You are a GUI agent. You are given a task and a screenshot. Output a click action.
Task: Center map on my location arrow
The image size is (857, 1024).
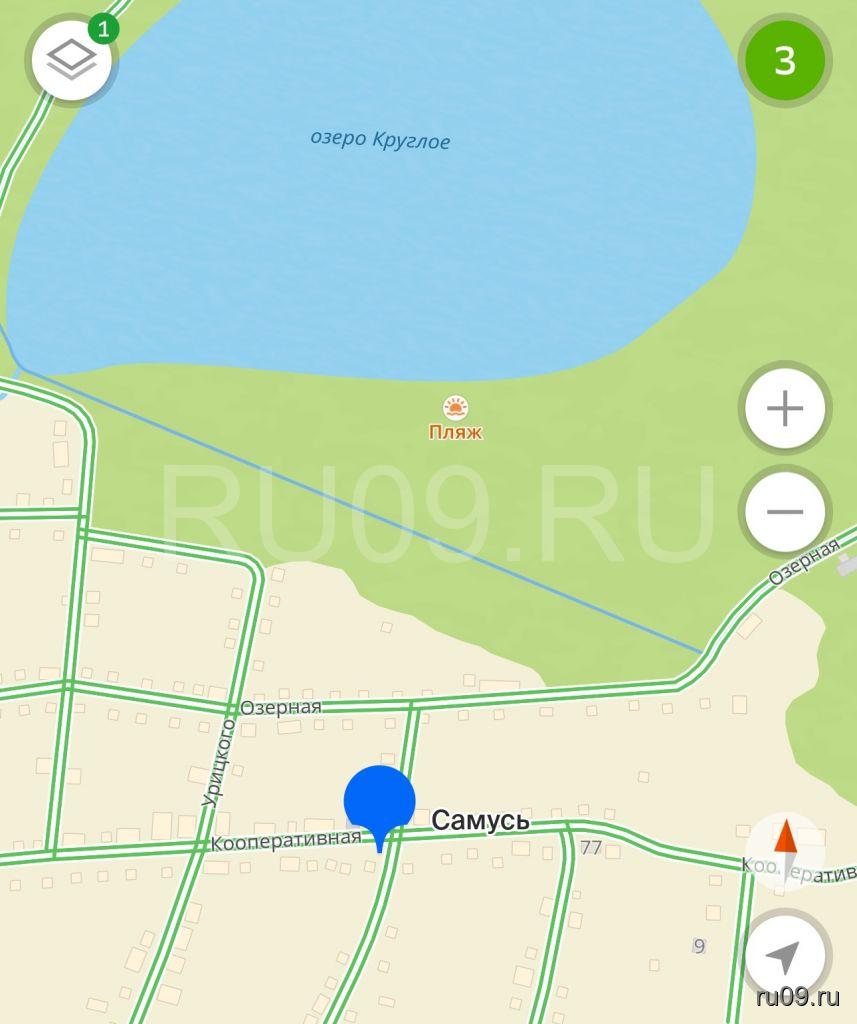(x=785, y=957)
